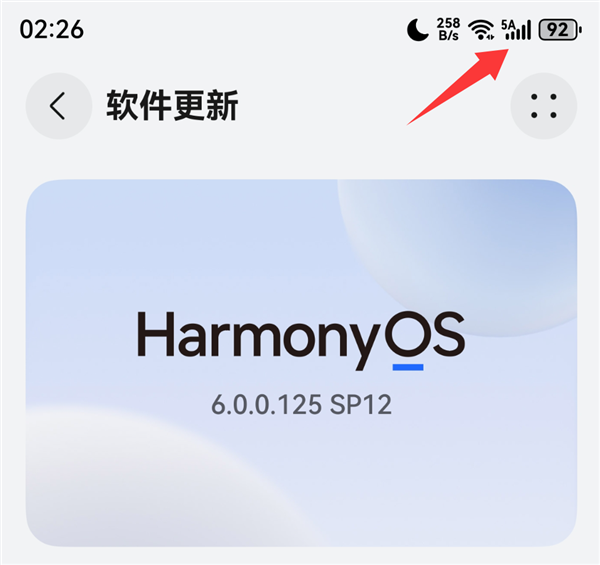Go back from the 软件更新 page
Image resolution: width=600 pixels, height=565 pixels.
point(58,105)
